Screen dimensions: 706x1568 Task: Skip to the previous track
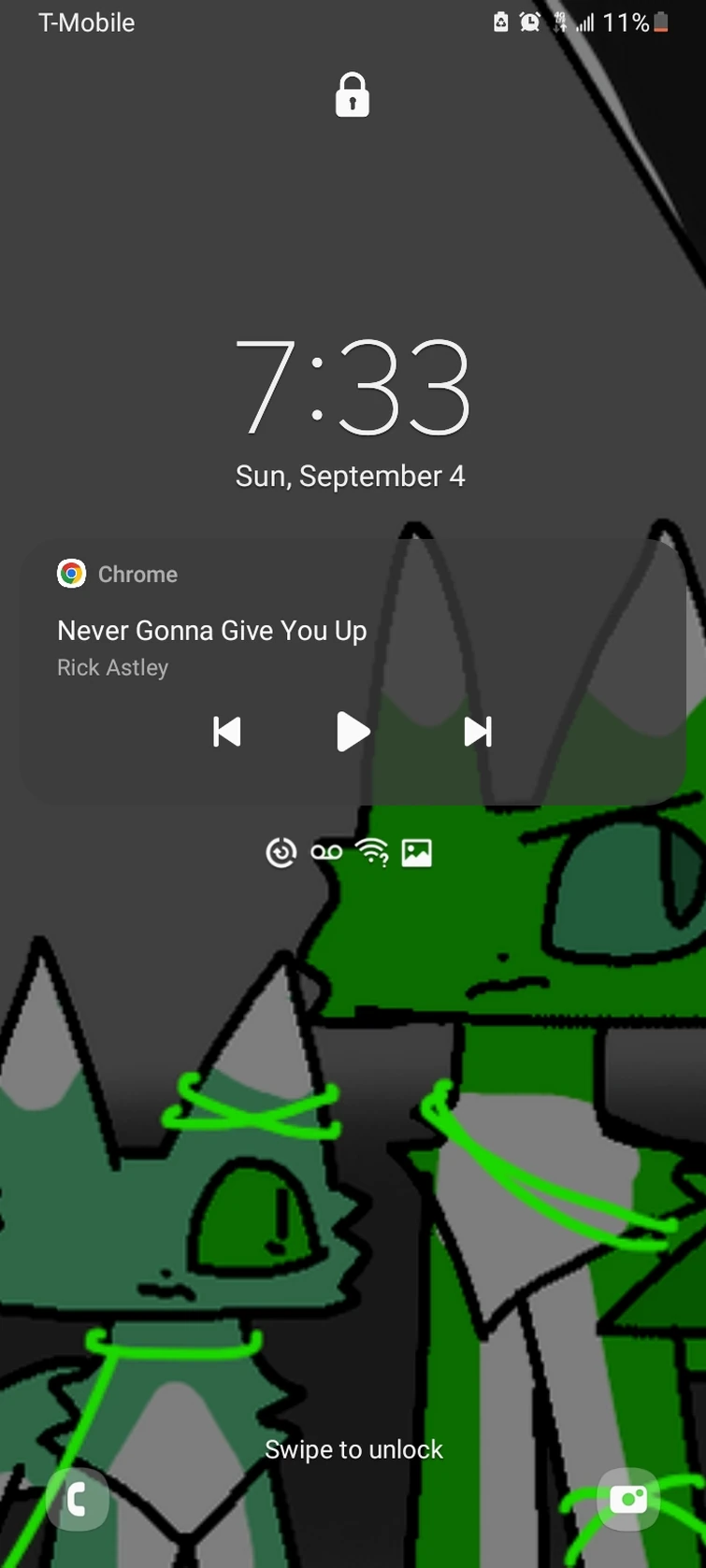[x=227, y=731]
